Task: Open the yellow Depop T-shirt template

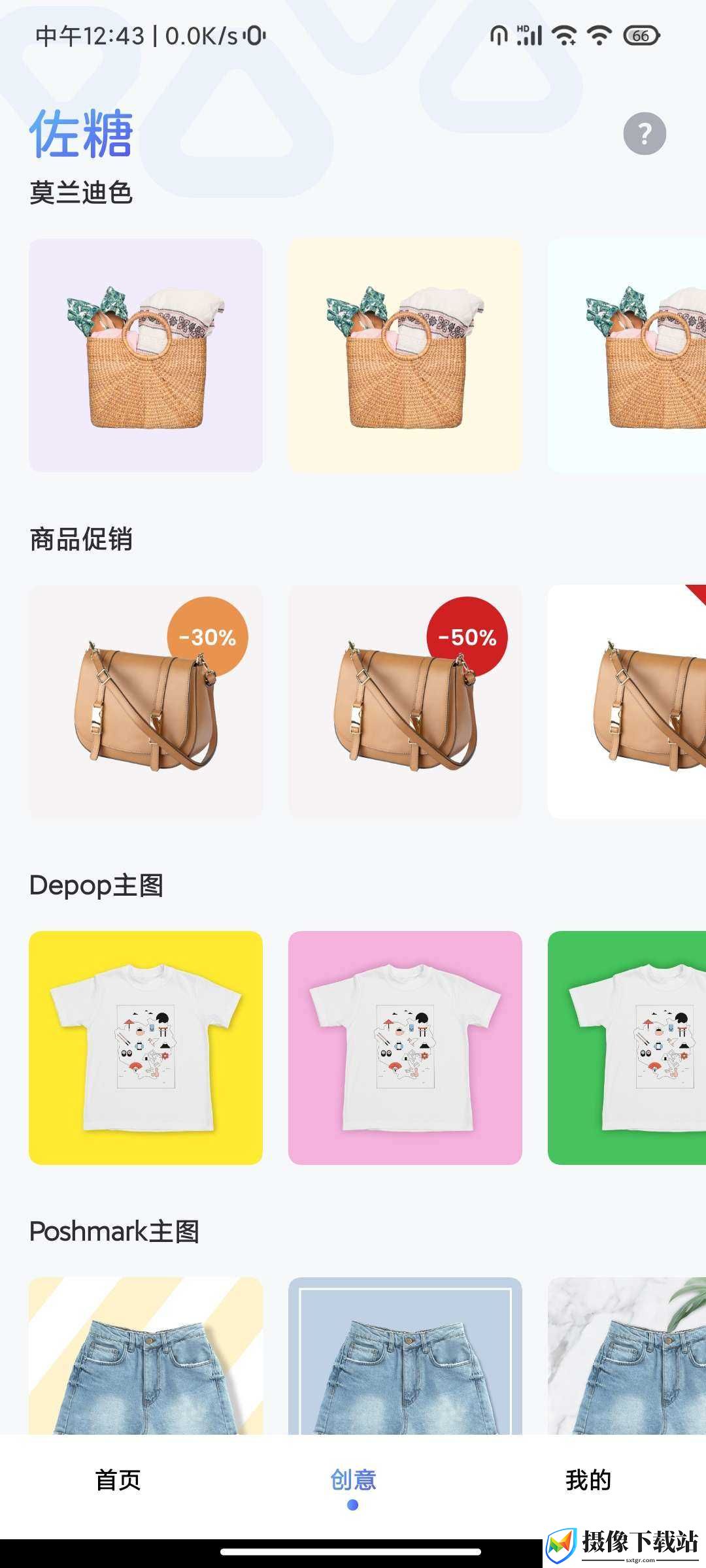Action: coord(146,1047)
